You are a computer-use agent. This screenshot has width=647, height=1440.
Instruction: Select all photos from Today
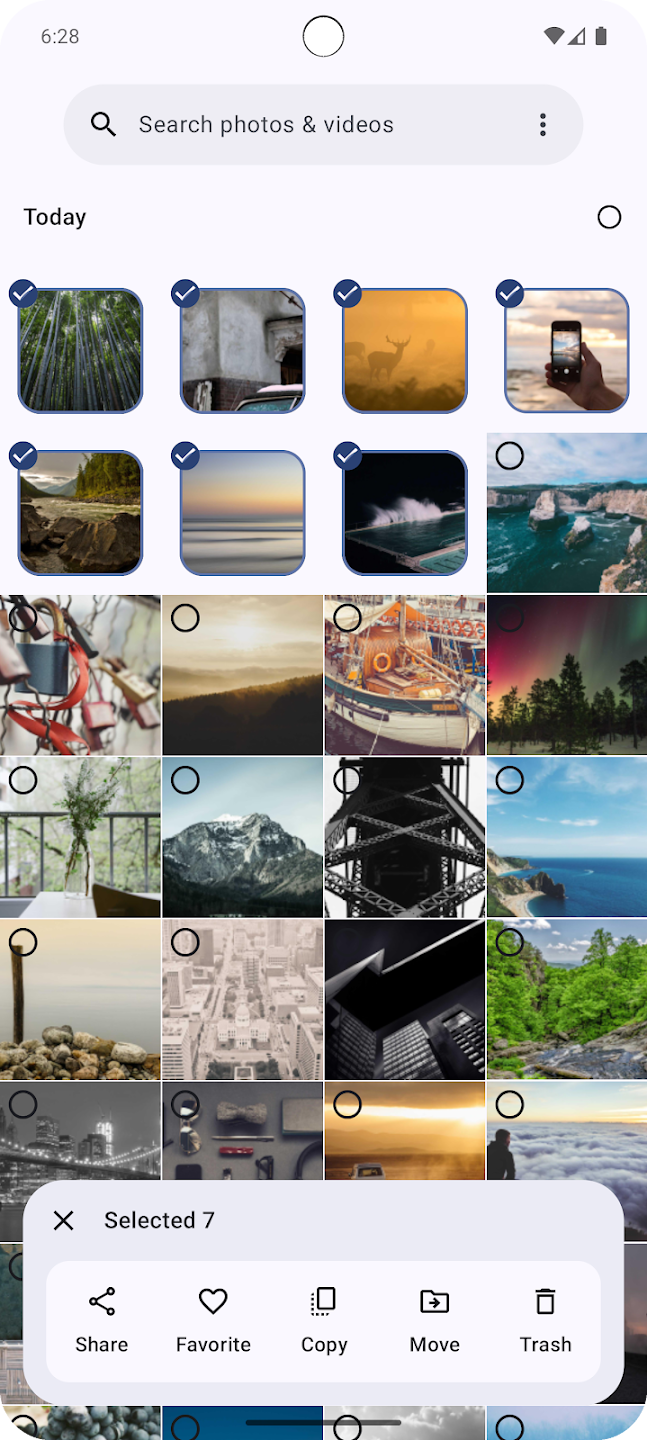point(609,217)
